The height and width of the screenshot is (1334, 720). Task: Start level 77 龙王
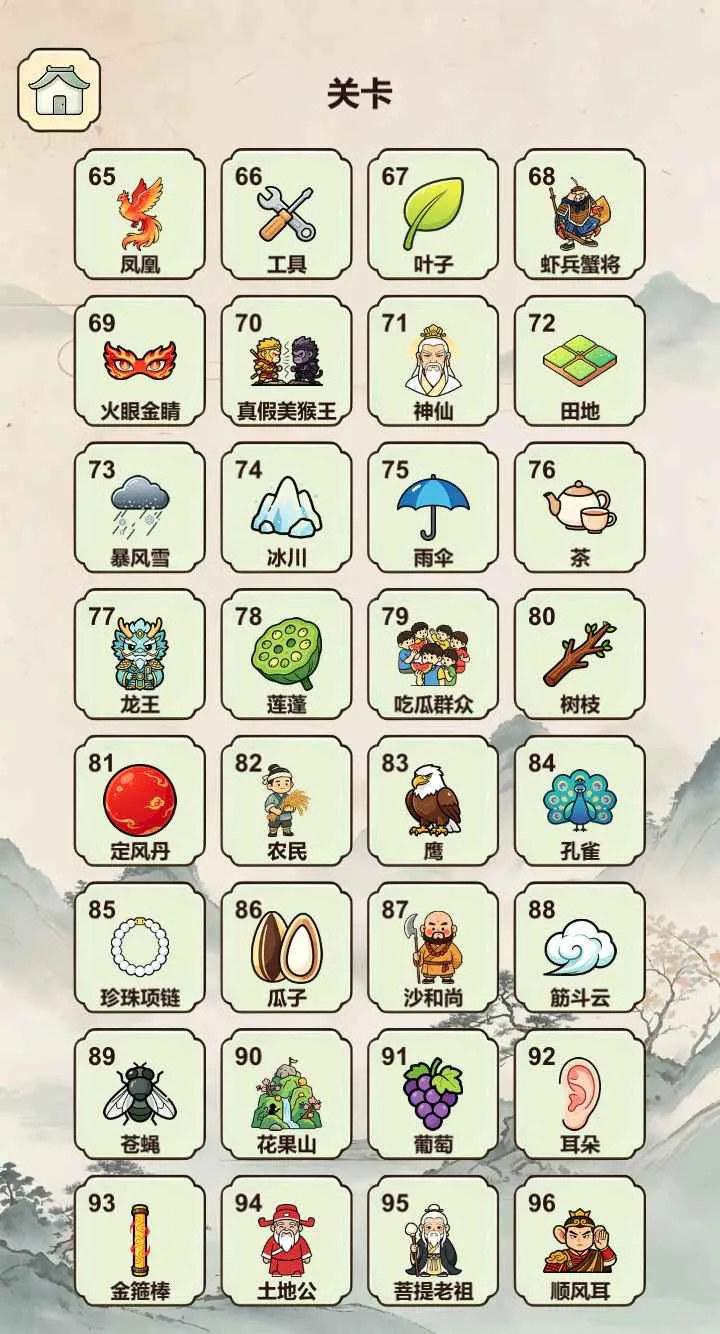pyautogui.click(x=140, y=654)
